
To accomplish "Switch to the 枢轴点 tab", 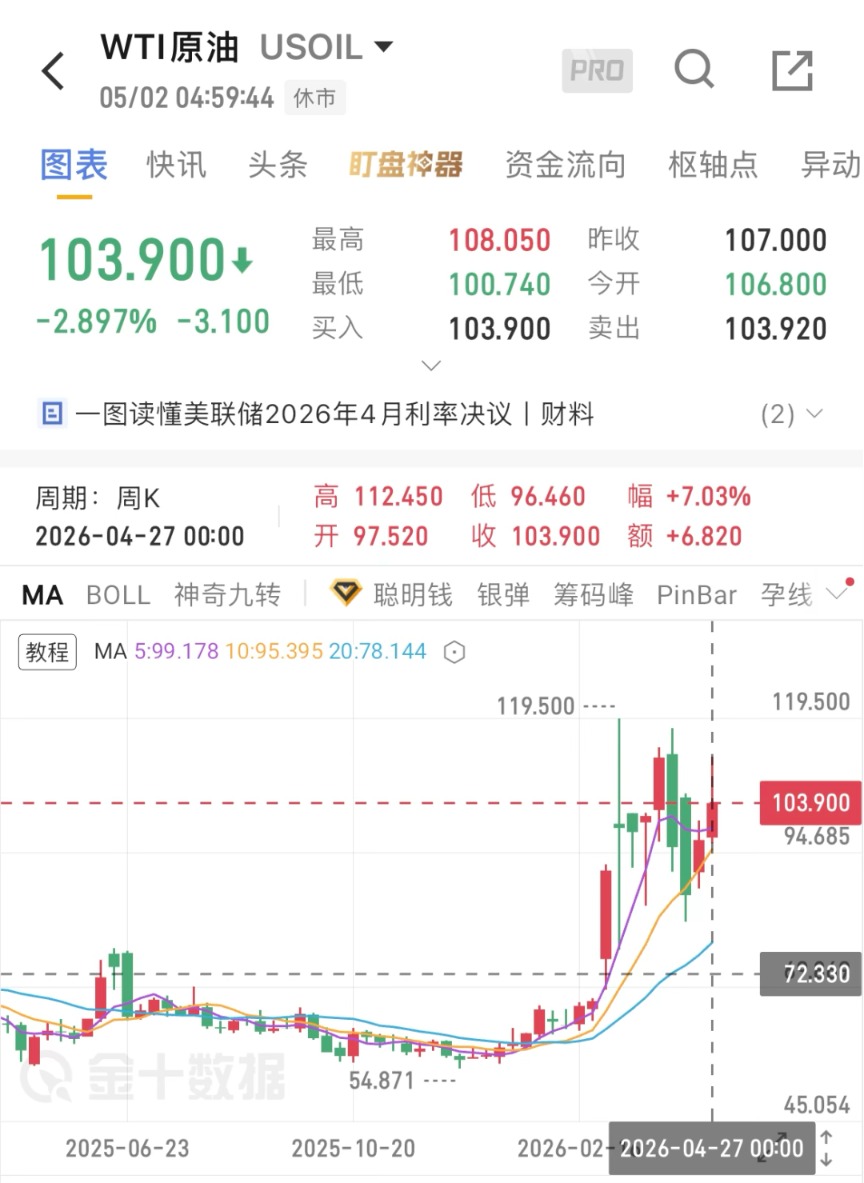I will click(x=713, y=164).
